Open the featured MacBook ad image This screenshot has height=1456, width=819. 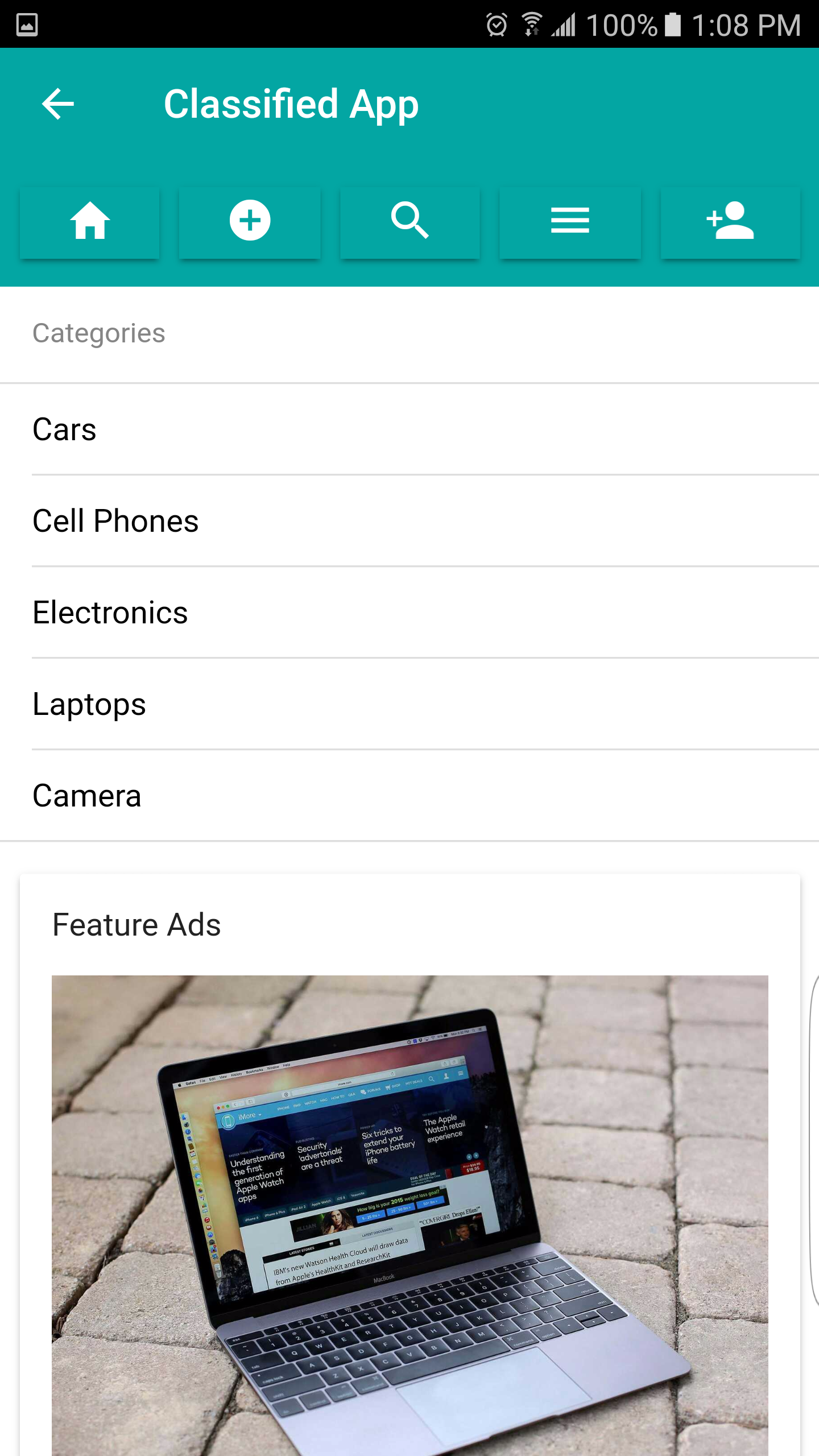(409, 1215)
